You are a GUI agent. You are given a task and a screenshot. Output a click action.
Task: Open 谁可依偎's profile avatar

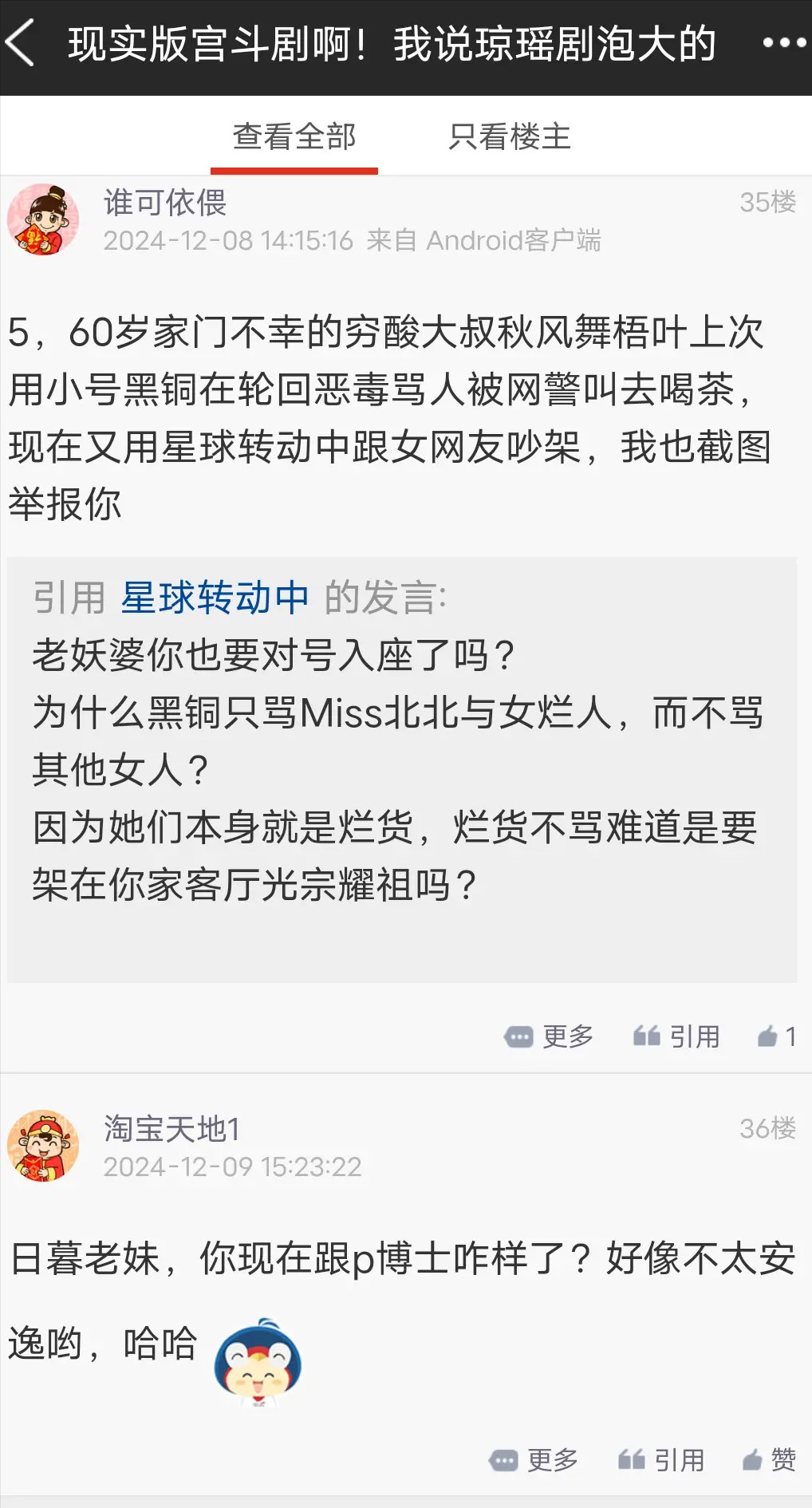click(x=43, y=219)
